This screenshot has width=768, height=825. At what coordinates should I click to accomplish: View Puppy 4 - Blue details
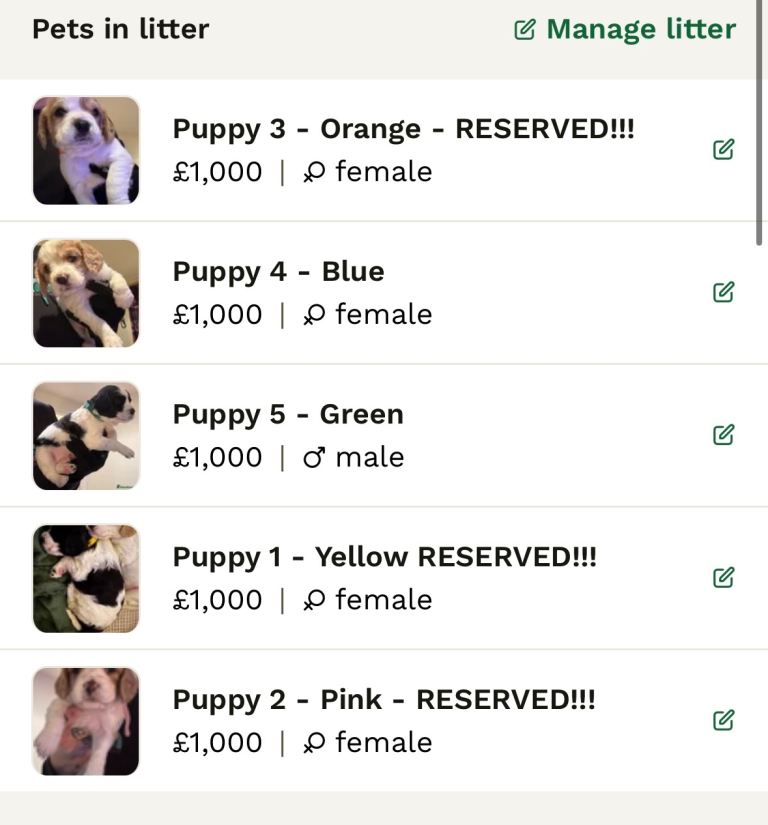coord(278,272)
